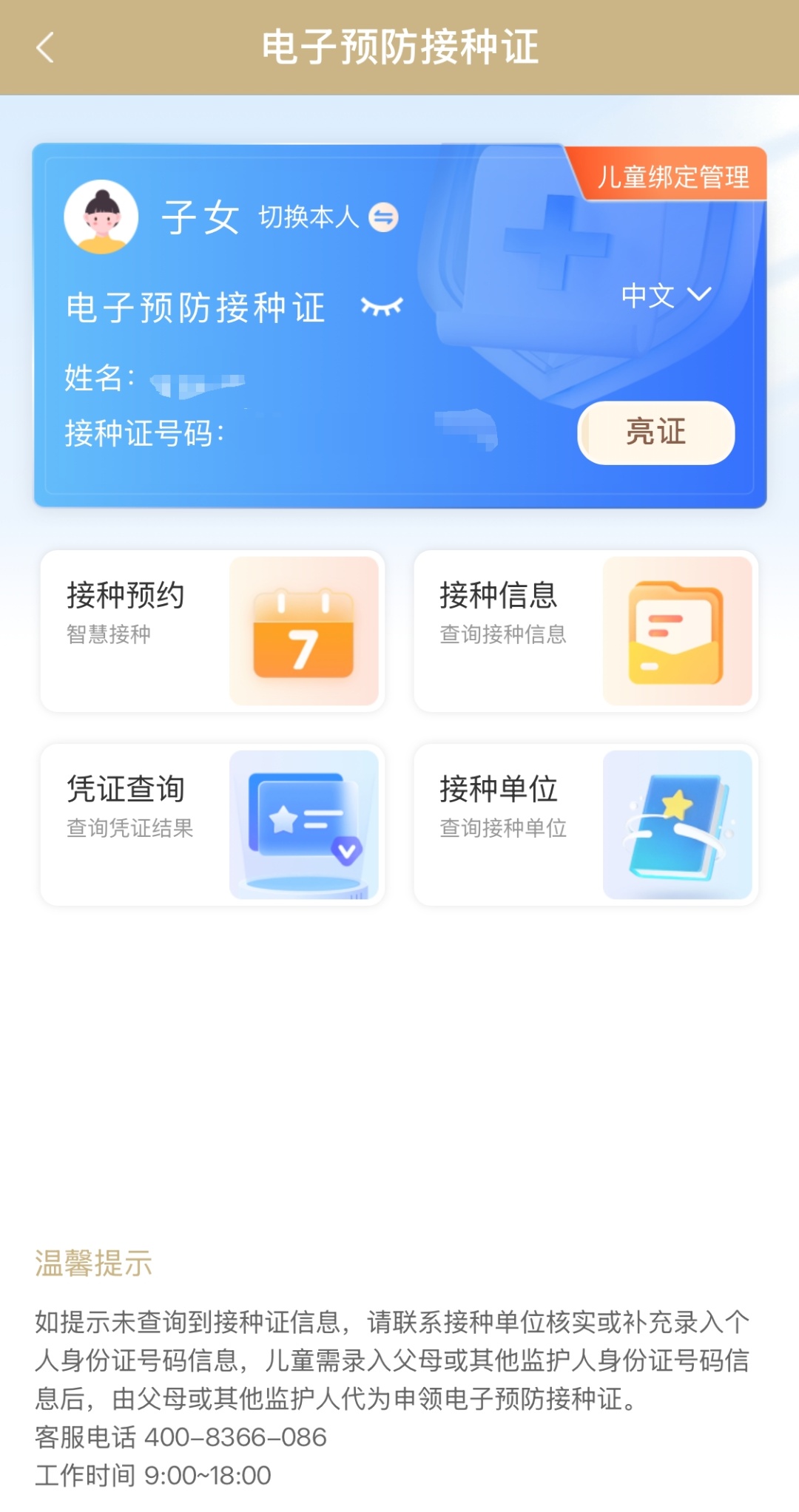Open the 接种预约 card
This screenshot has height=1512, width=799.
[212, 631]
